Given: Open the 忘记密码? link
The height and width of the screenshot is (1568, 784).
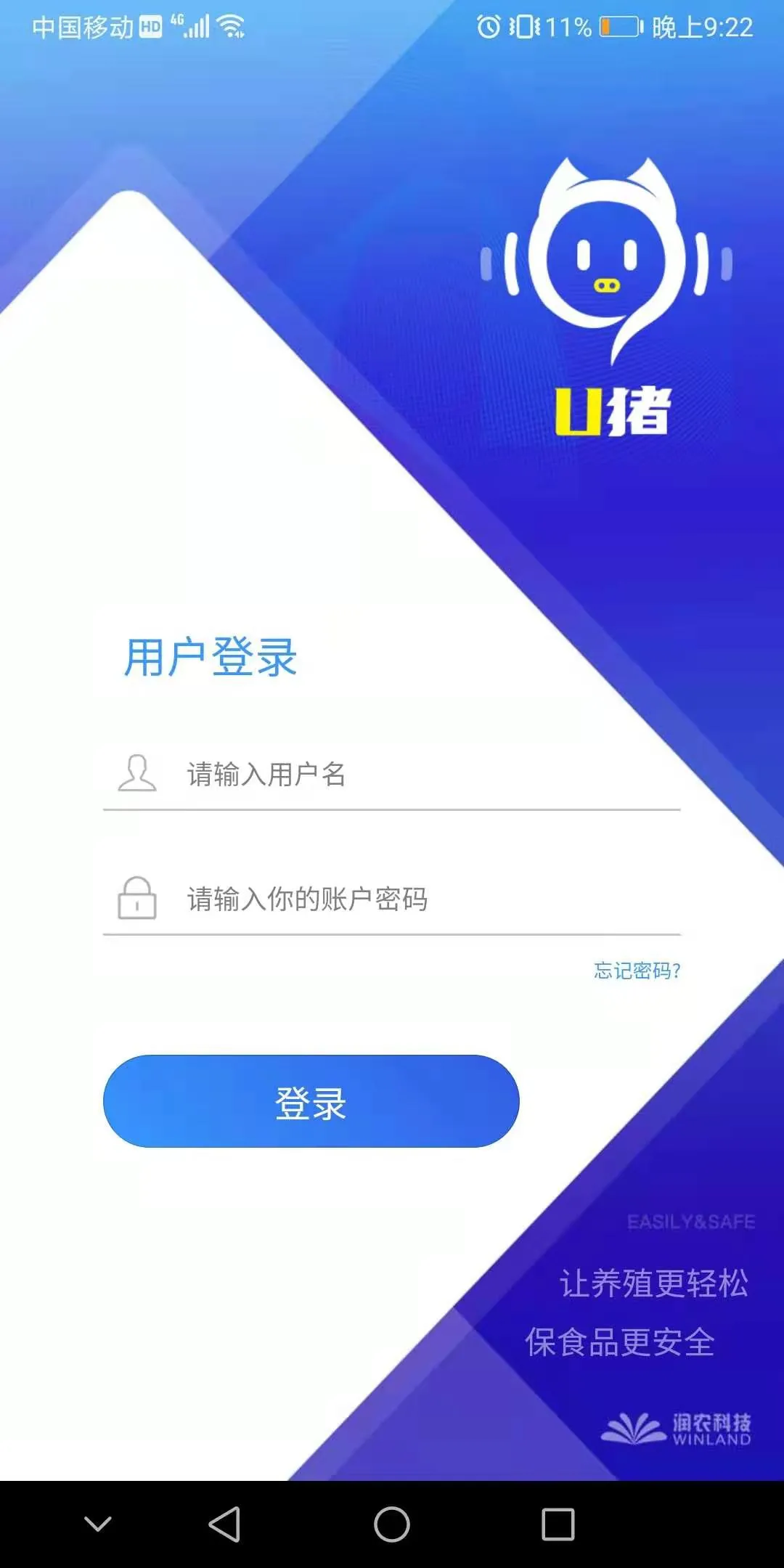Looking at the screenshot, I should tap(637, 971).
